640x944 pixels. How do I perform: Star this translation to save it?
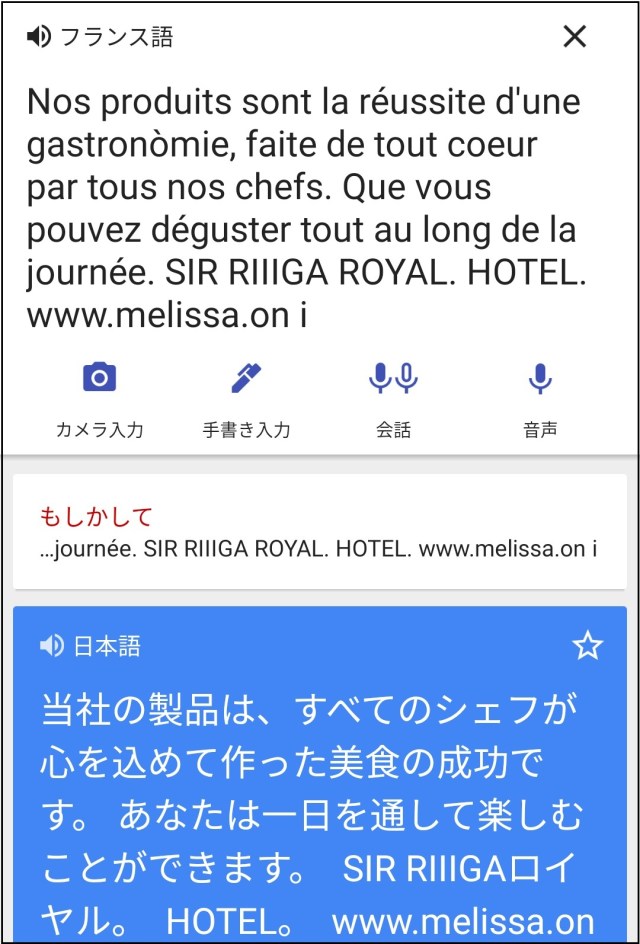click(x=588, y=646)
